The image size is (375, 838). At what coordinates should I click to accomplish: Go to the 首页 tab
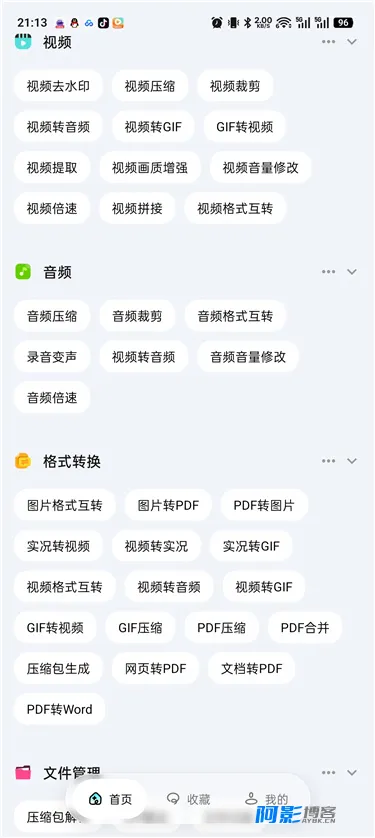point(110,799)
